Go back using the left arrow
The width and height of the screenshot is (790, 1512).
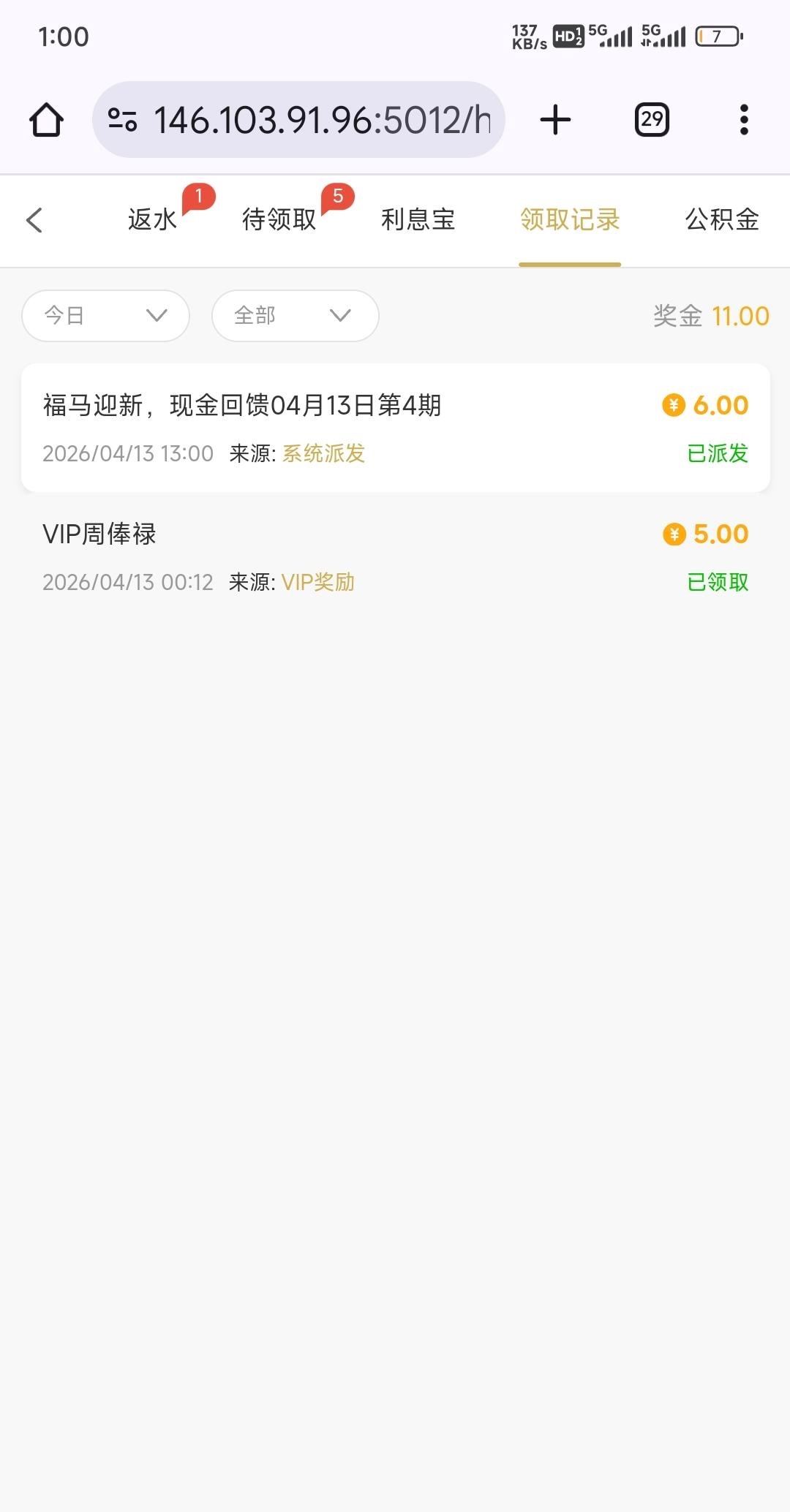34,220
